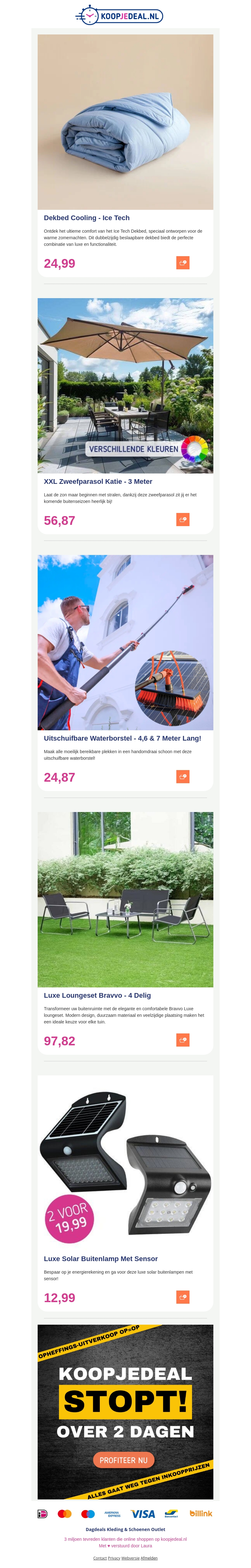Screen dimensions: 251x1568
Task: Open the Dagdeals Kleding & Schoenen Outlet link
Action: pyautogui.click(x=125, y=1529)
